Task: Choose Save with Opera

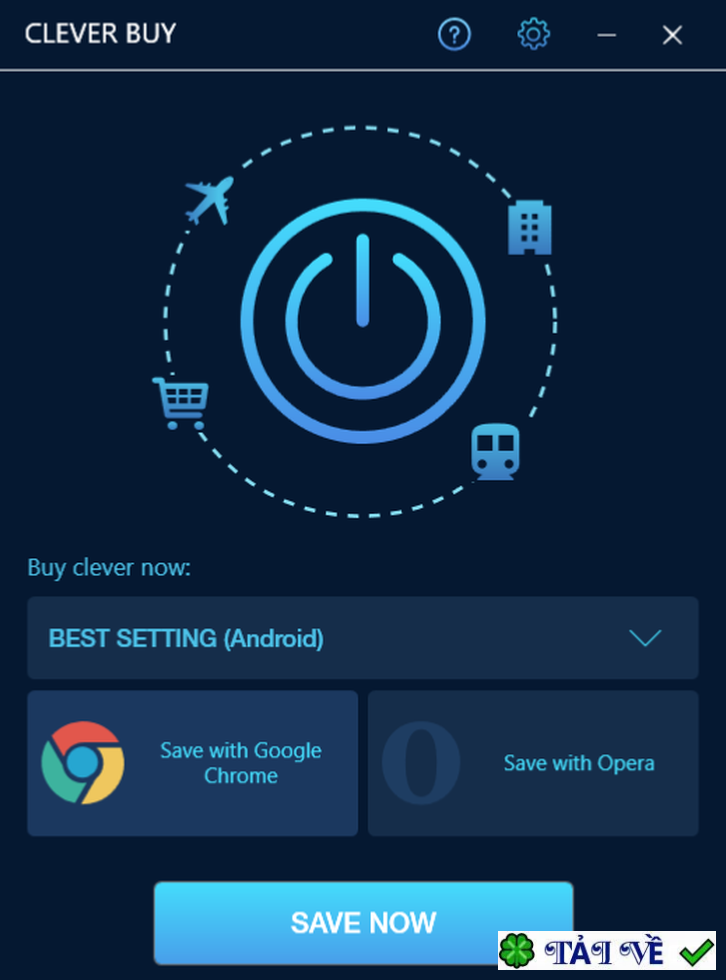Action: [533, 763]
